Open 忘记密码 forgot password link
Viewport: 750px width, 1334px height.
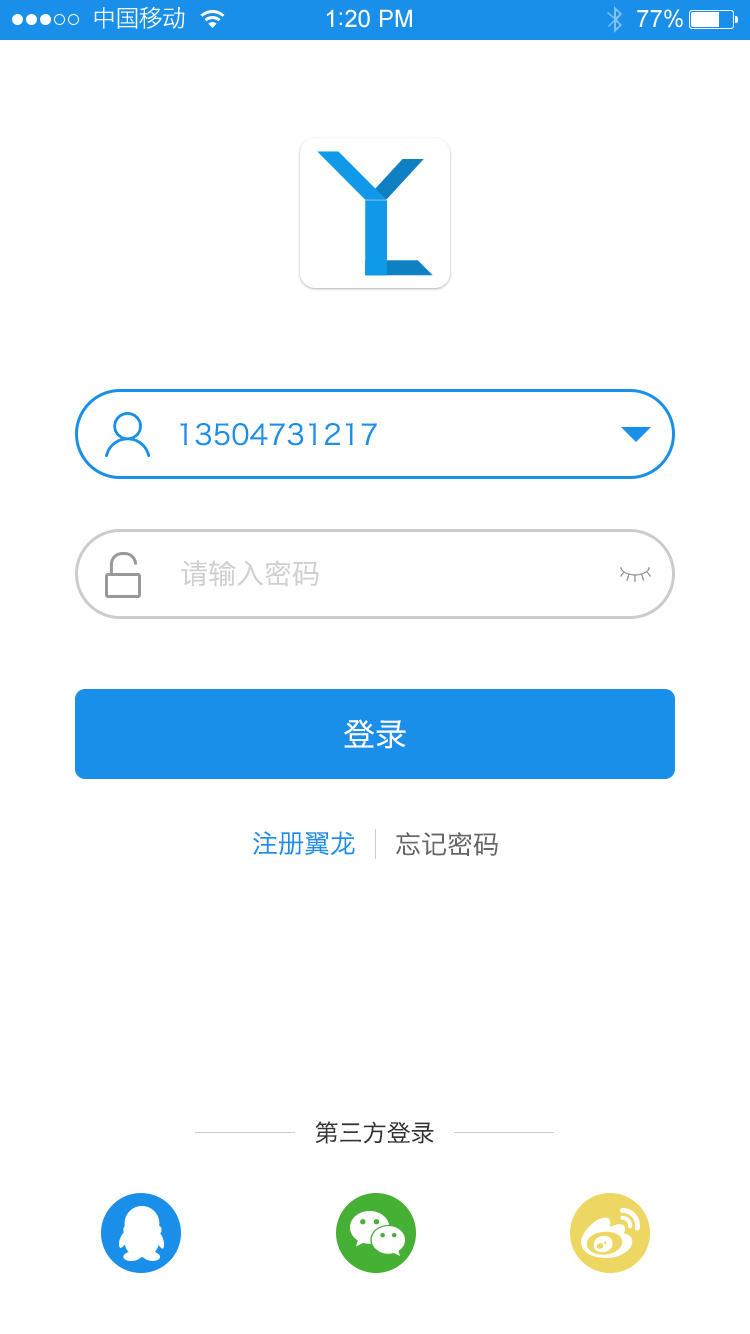[x=447, y=844]
